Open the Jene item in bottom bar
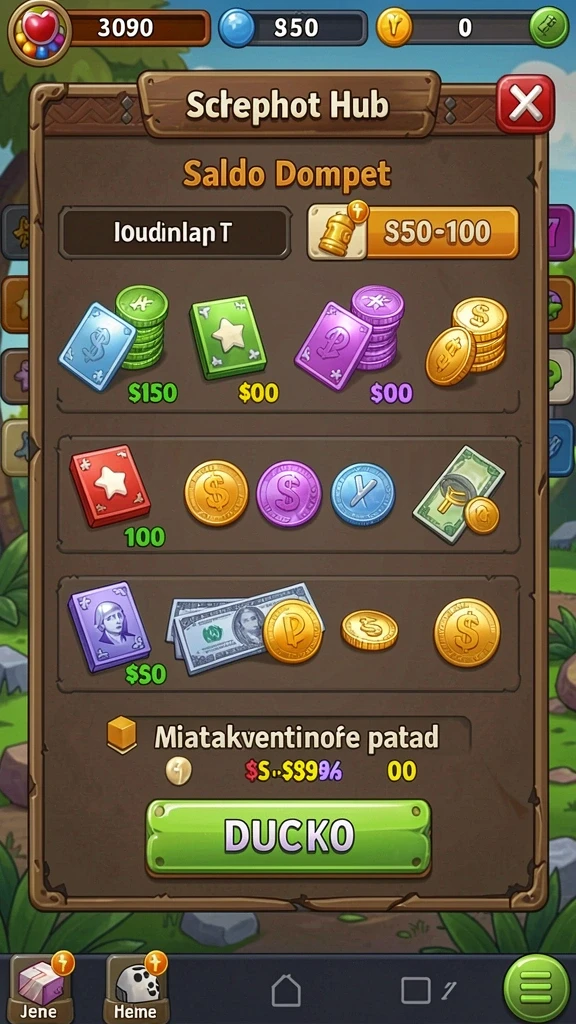This screenshot has height=1024, width=576. coord(38,987)
